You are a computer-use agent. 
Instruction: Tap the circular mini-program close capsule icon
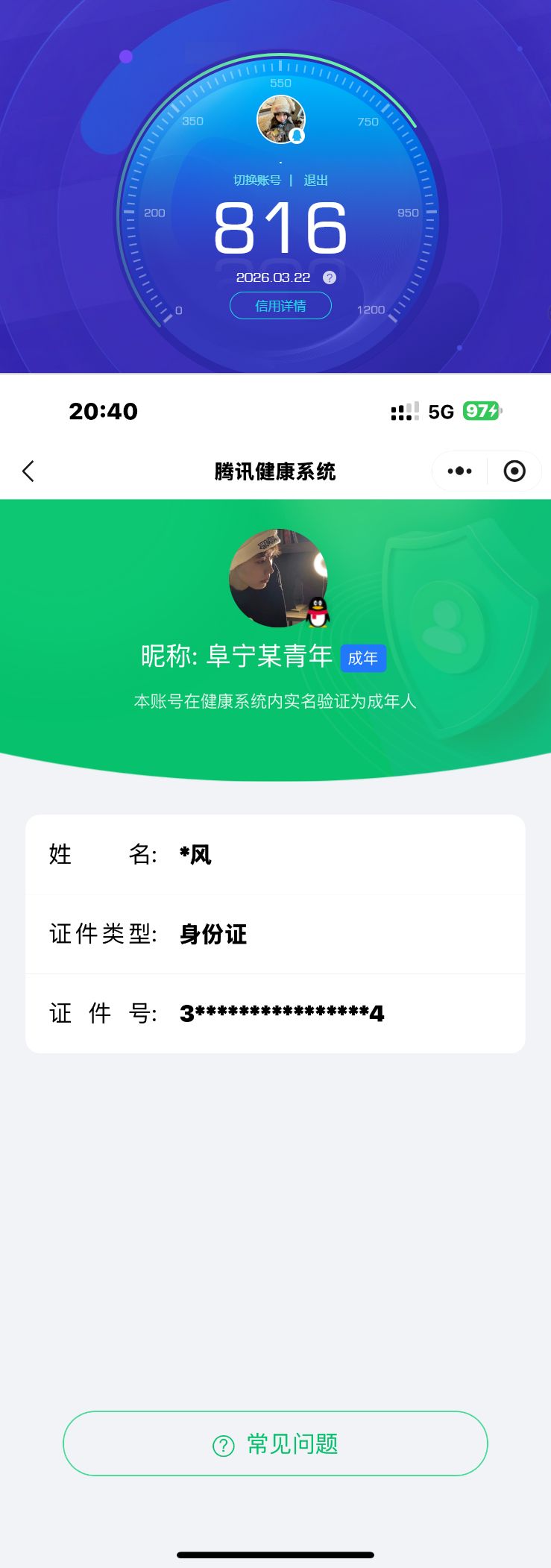point(515,471)
